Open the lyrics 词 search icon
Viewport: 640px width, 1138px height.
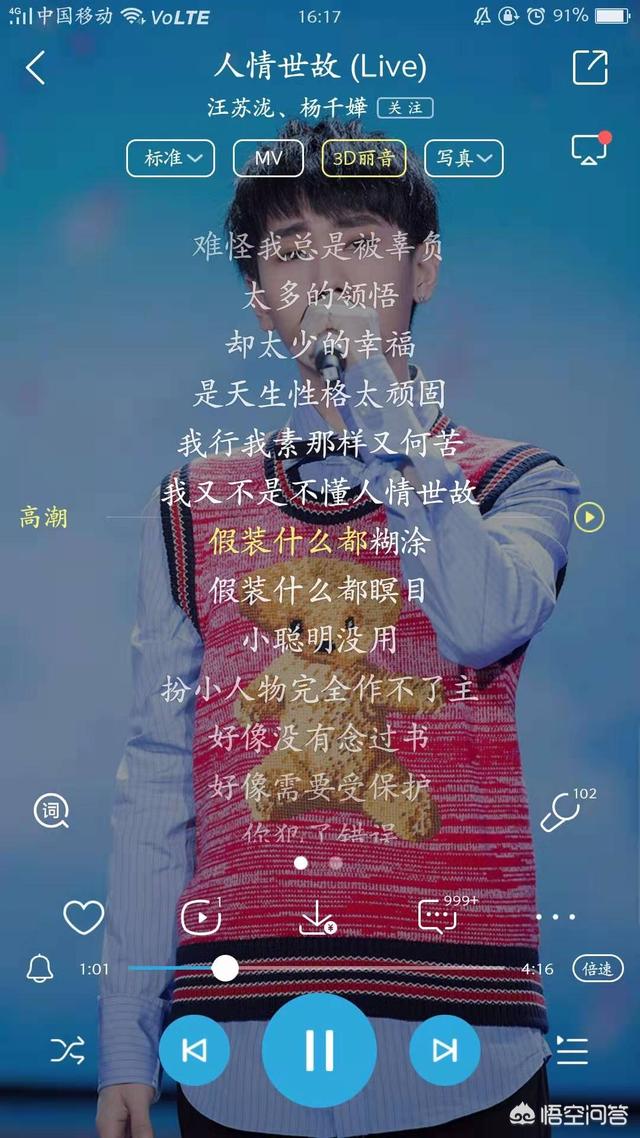click(x=52, y=811)
